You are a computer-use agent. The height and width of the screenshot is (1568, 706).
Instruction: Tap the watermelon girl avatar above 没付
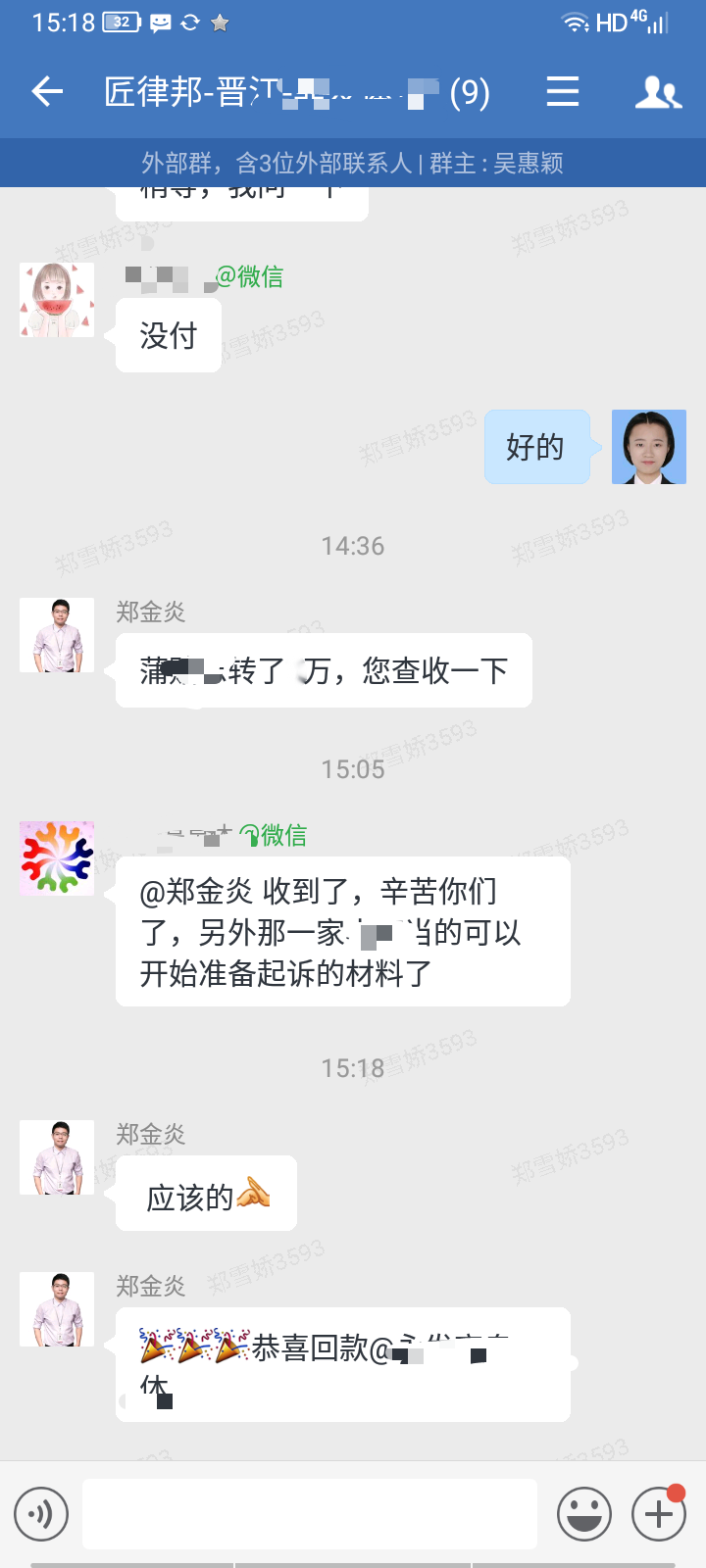(57, 300)
